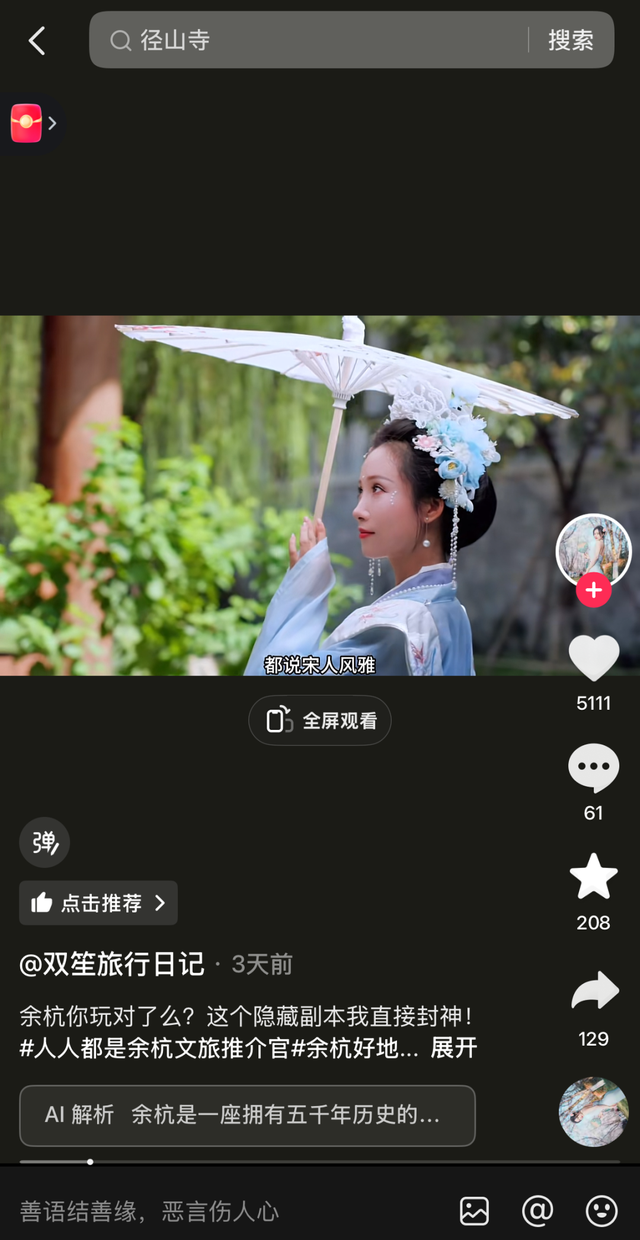
Task: Follow the creator with the red plus
Action: [593, 591]
